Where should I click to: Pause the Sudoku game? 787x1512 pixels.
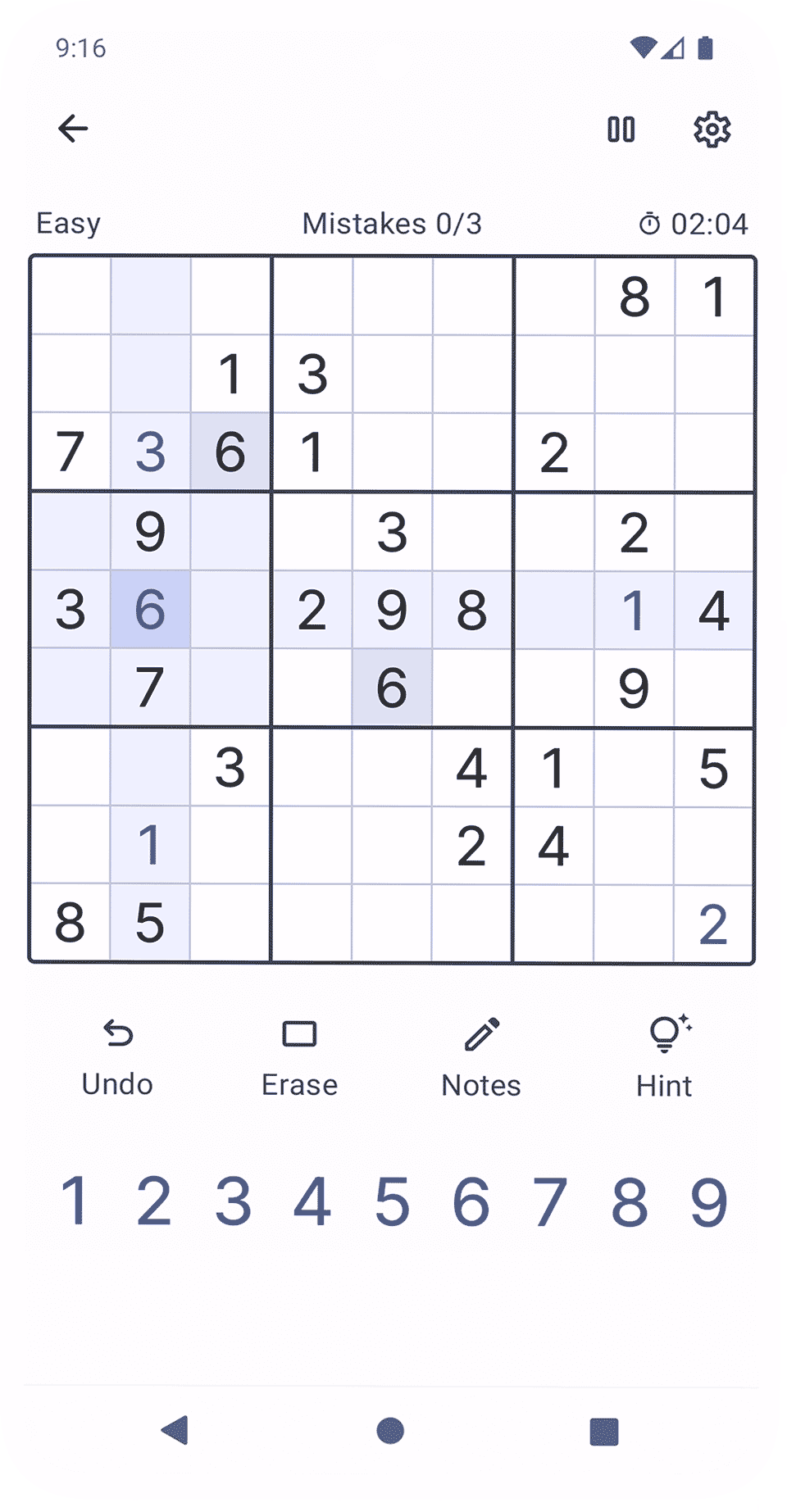pos(622,129)
